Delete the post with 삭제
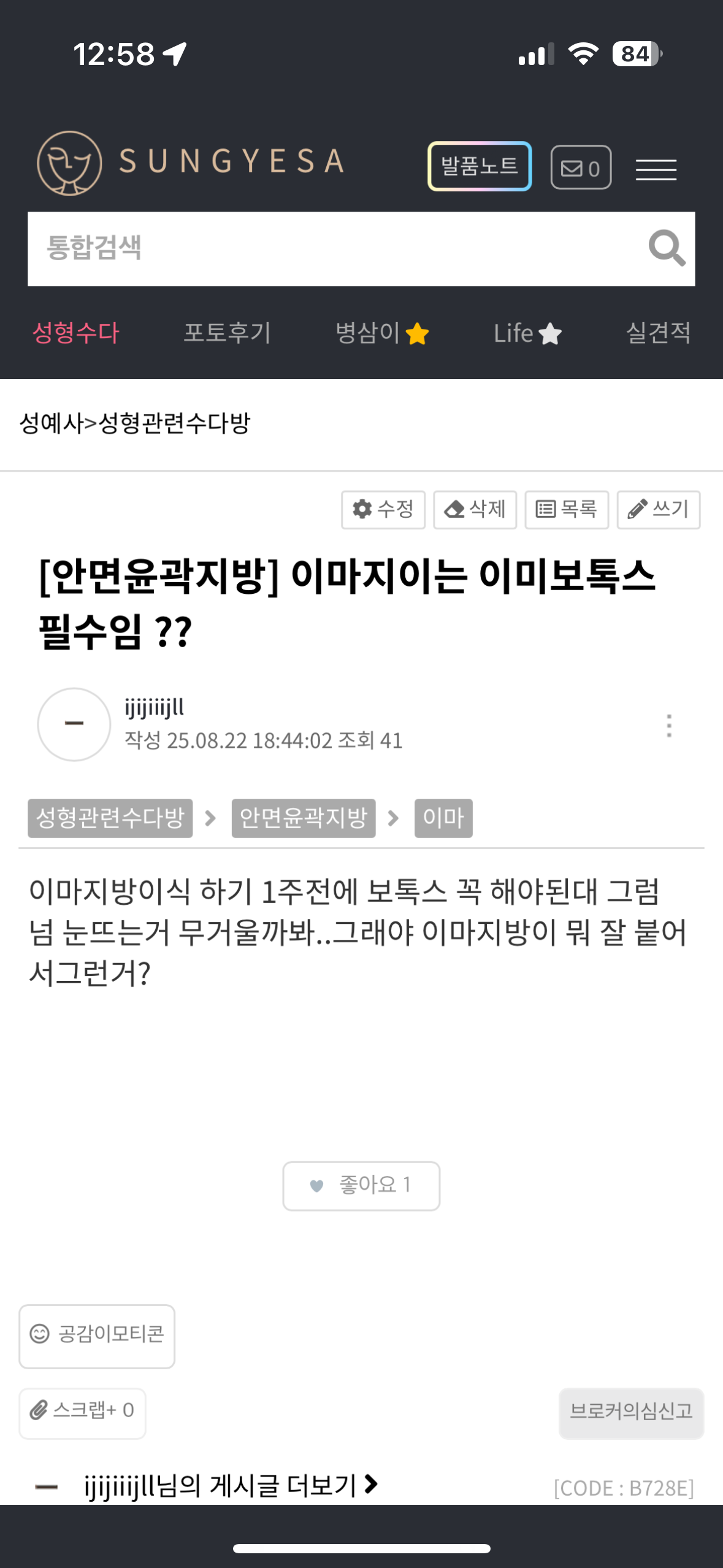Screen dimensions: 723x1568 point(475,509)
